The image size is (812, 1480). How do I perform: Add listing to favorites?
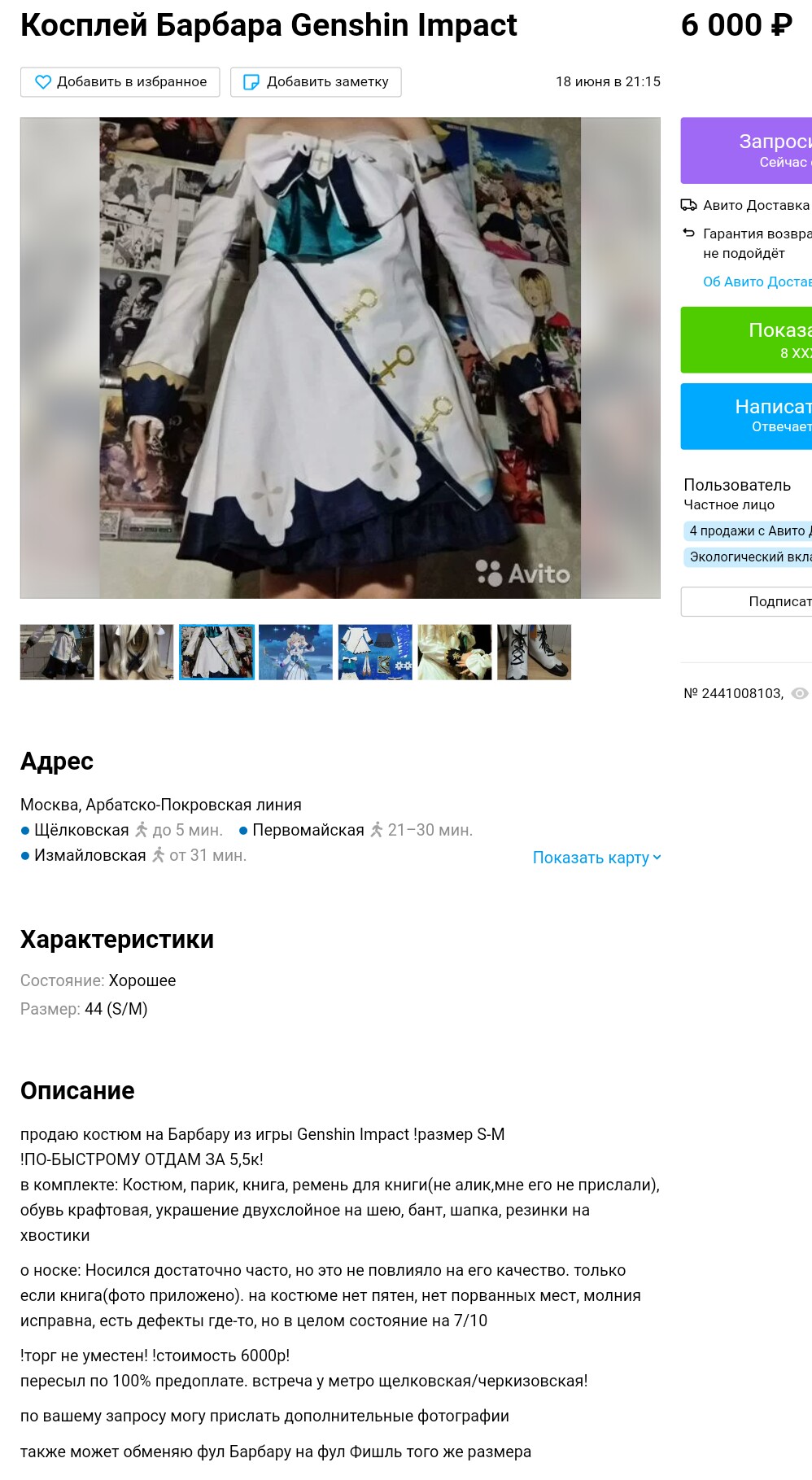point(120,82)
